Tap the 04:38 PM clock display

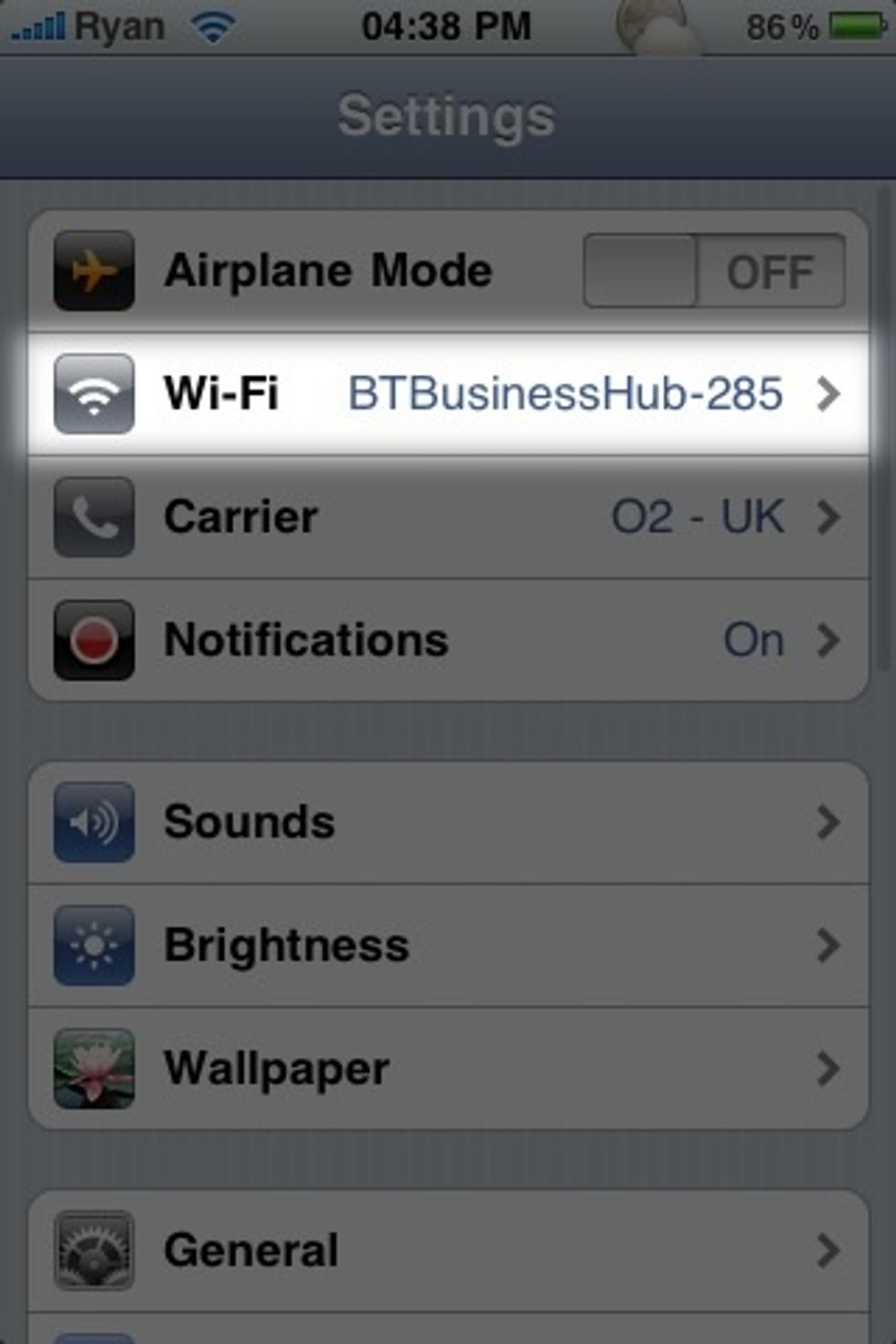click(x=448, y=27)
